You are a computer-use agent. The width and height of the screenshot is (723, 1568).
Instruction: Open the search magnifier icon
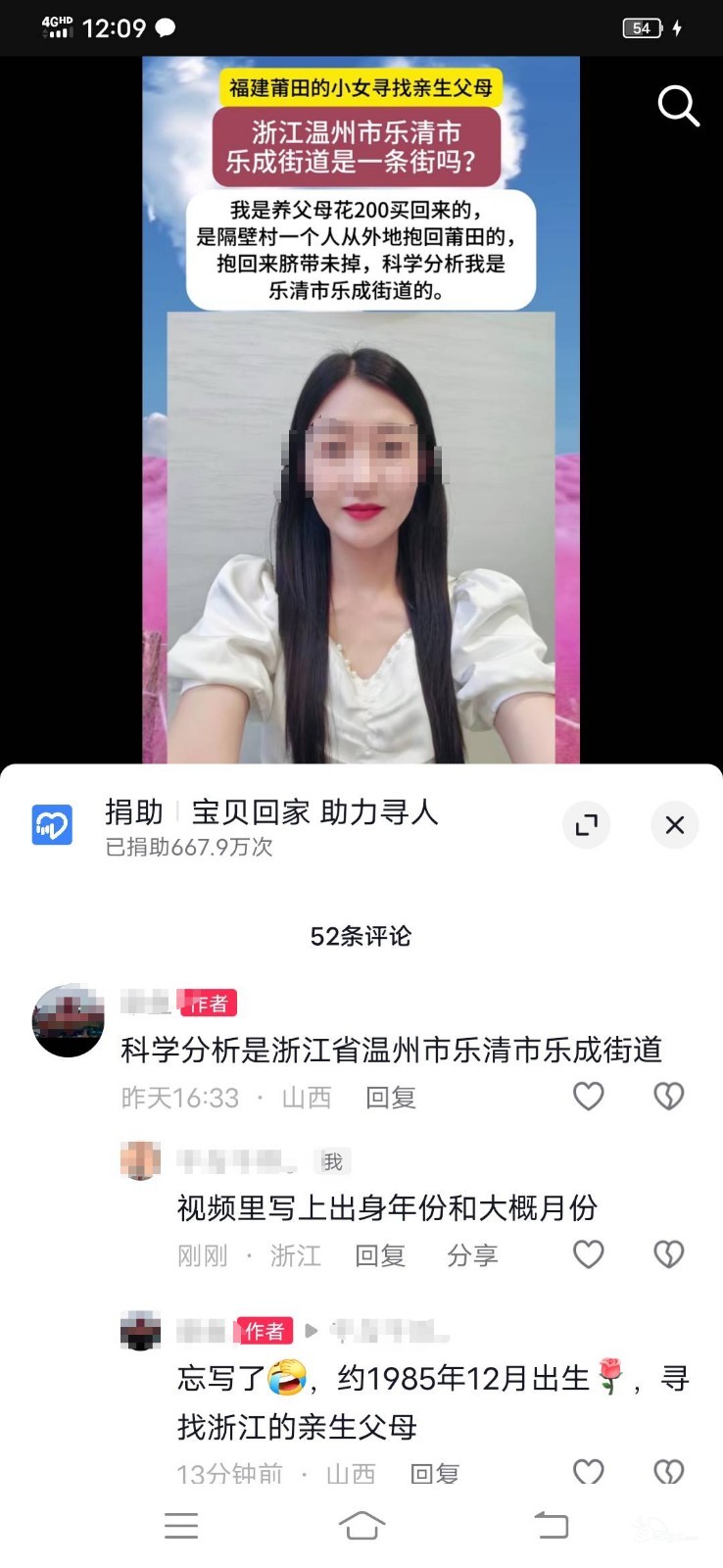point(678,106)
